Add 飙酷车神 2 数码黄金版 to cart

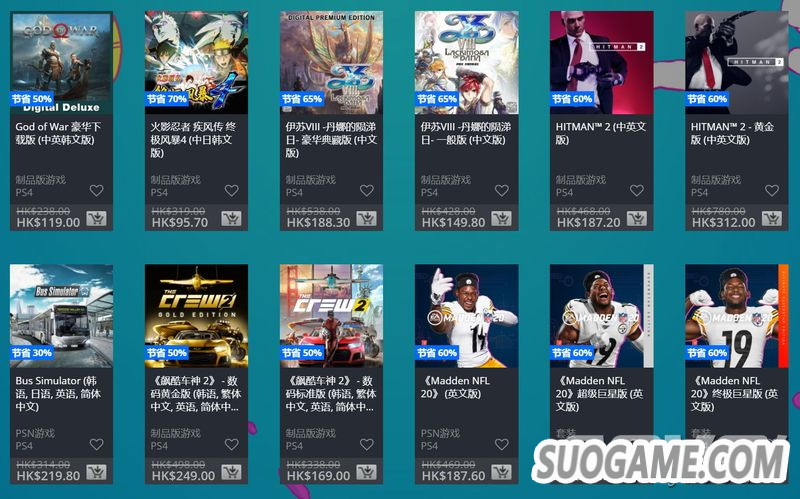pyautogui.click(x=232, y=472)
